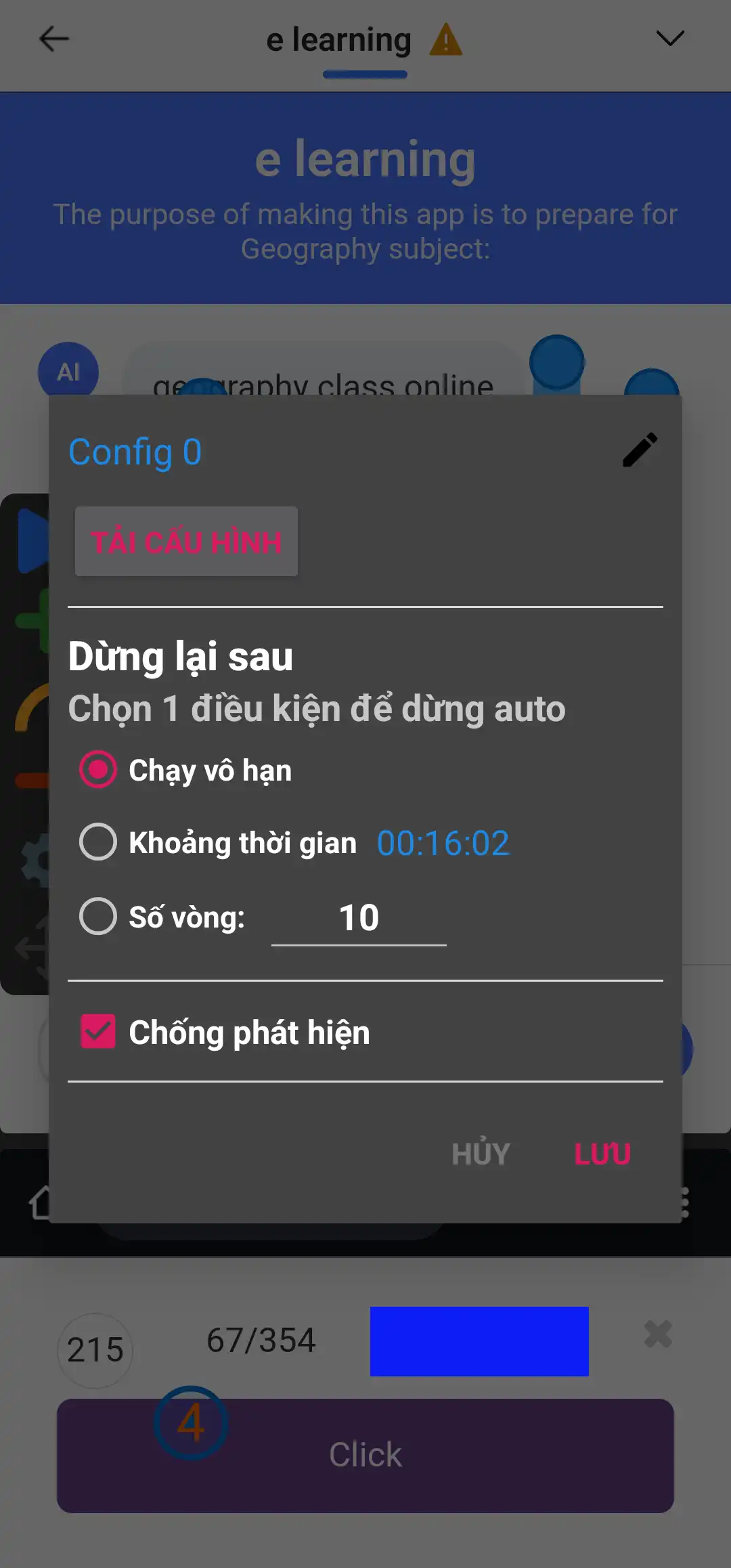Edit the Config 0 name with pencil icon

point(640,450)
